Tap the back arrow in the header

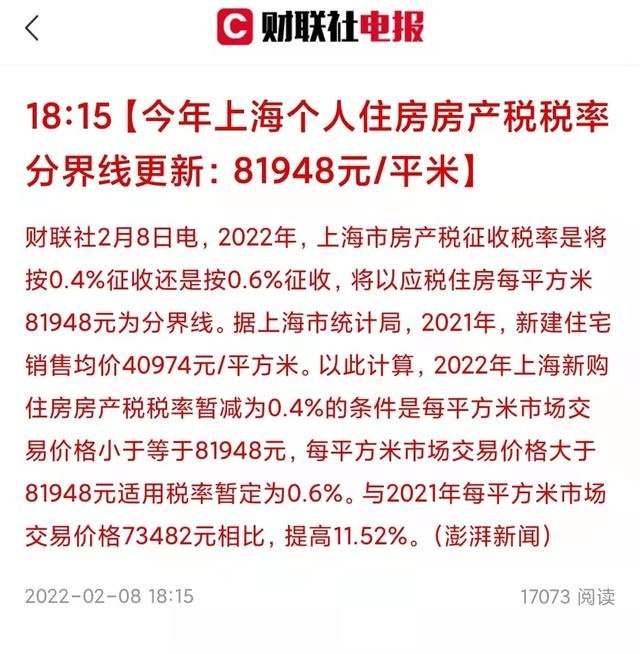click(x=32, y=28)
